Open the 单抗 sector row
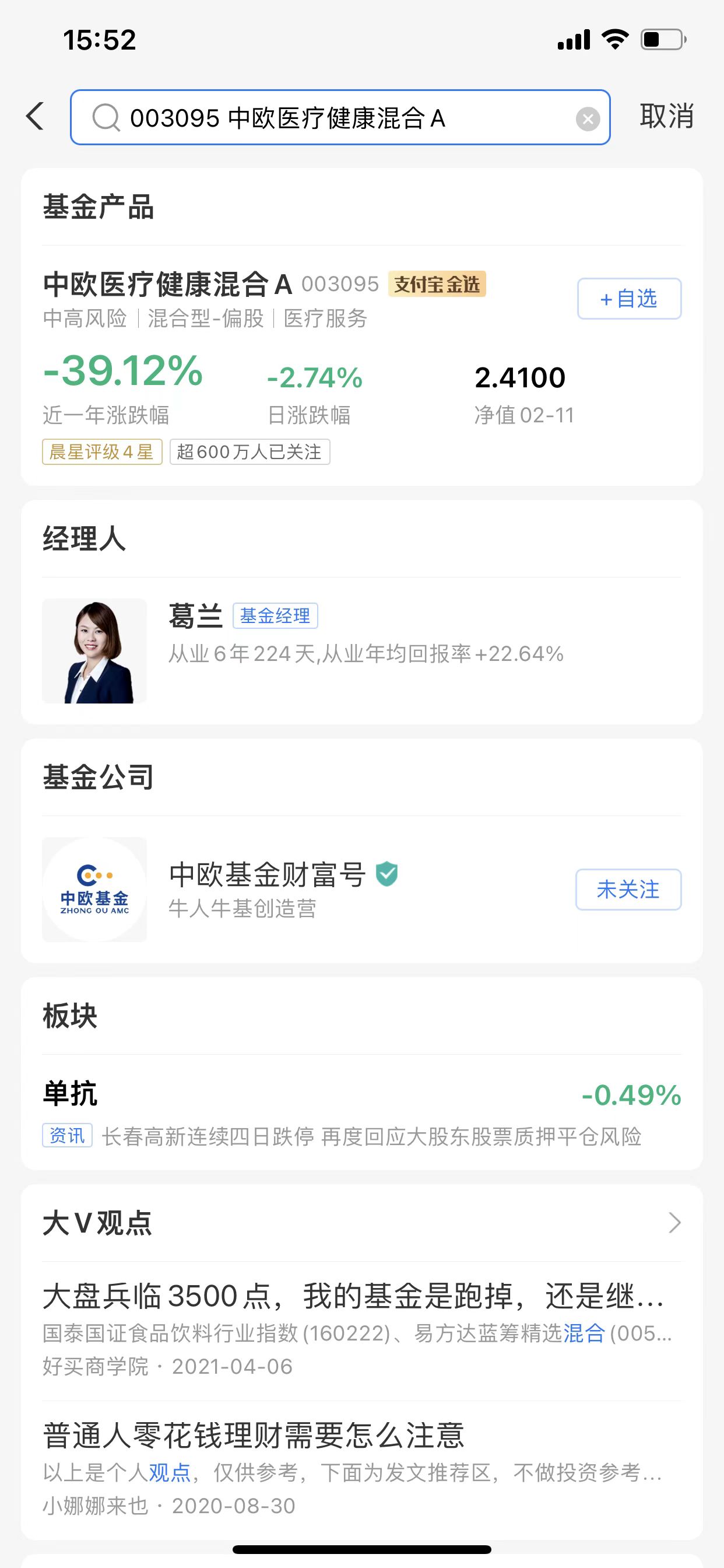 (x=71, y=1094)
